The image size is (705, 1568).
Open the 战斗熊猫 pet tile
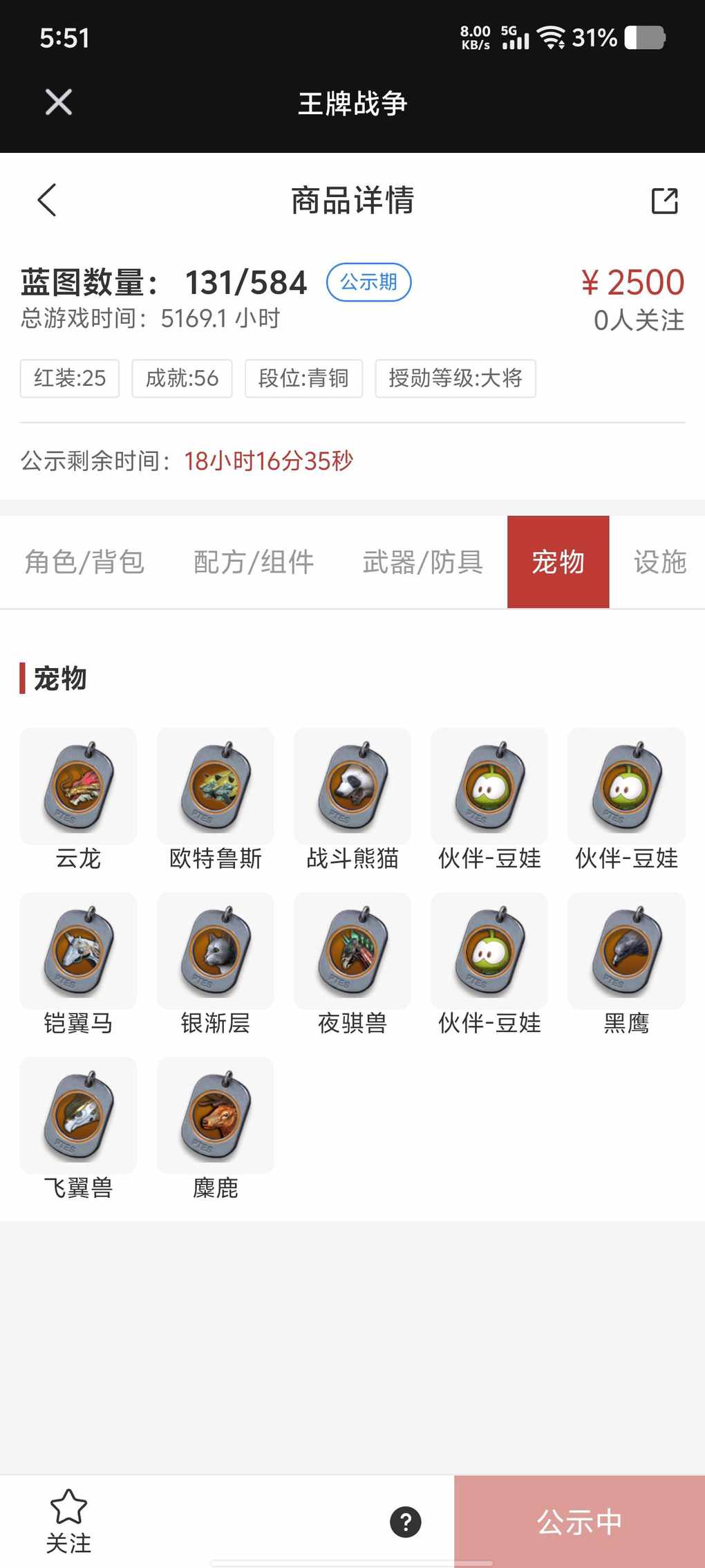[x=352, y=786]
